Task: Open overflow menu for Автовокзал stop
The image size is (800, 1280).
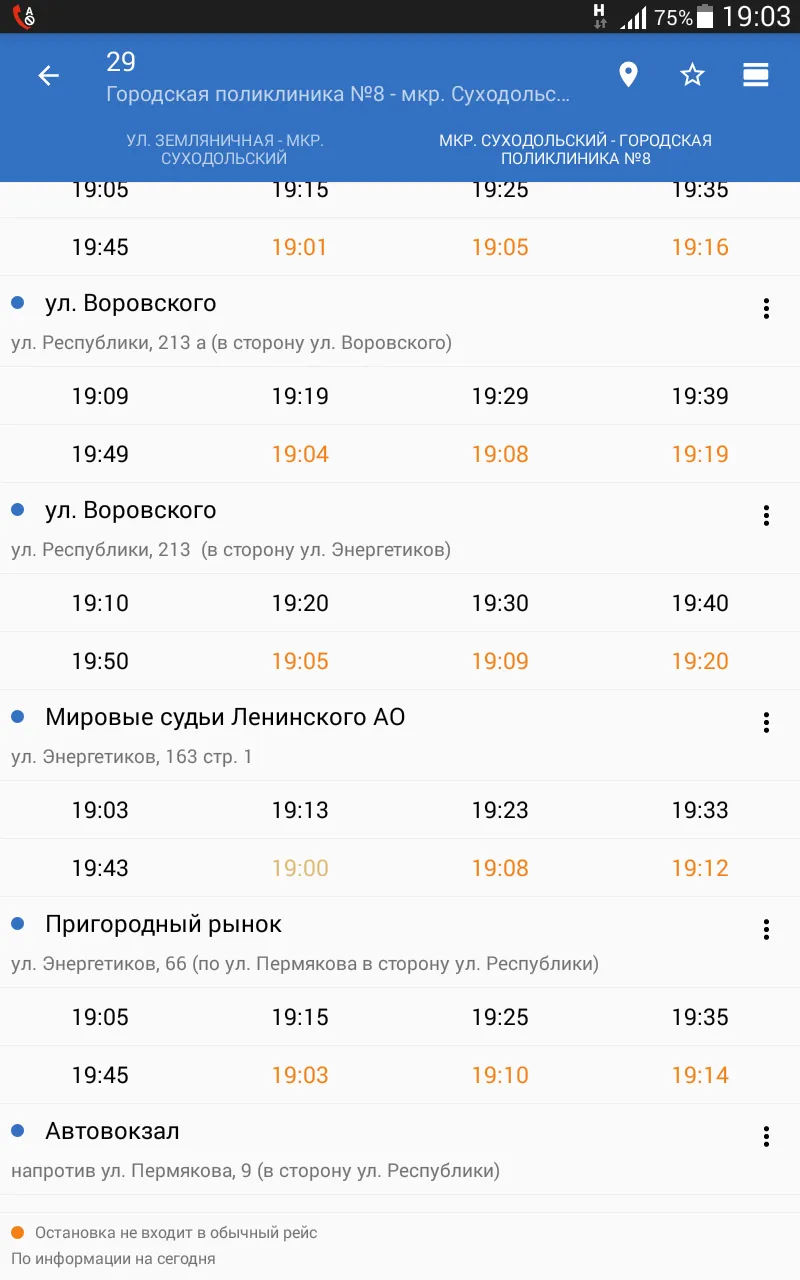Action: tap(766, 1137)
